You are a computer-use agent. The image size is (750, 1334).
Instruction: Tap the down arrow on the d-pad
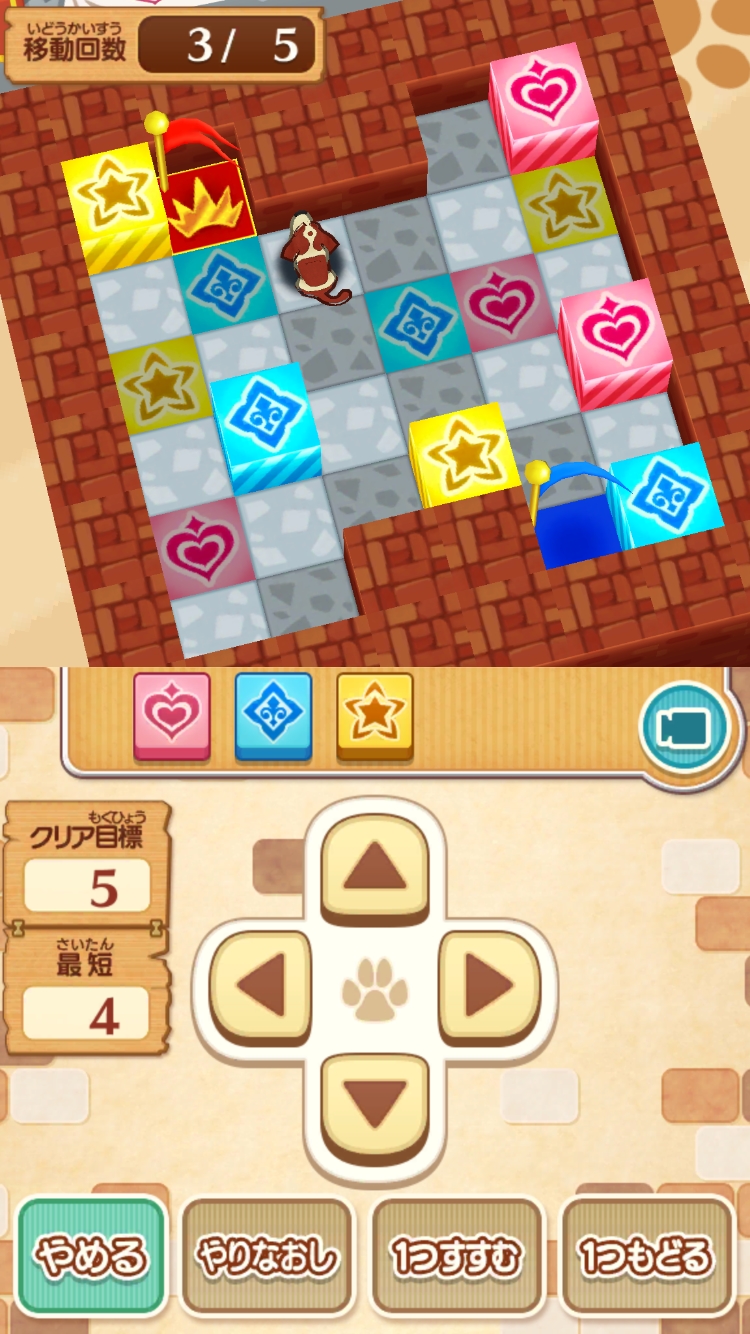coord(375,1103)
